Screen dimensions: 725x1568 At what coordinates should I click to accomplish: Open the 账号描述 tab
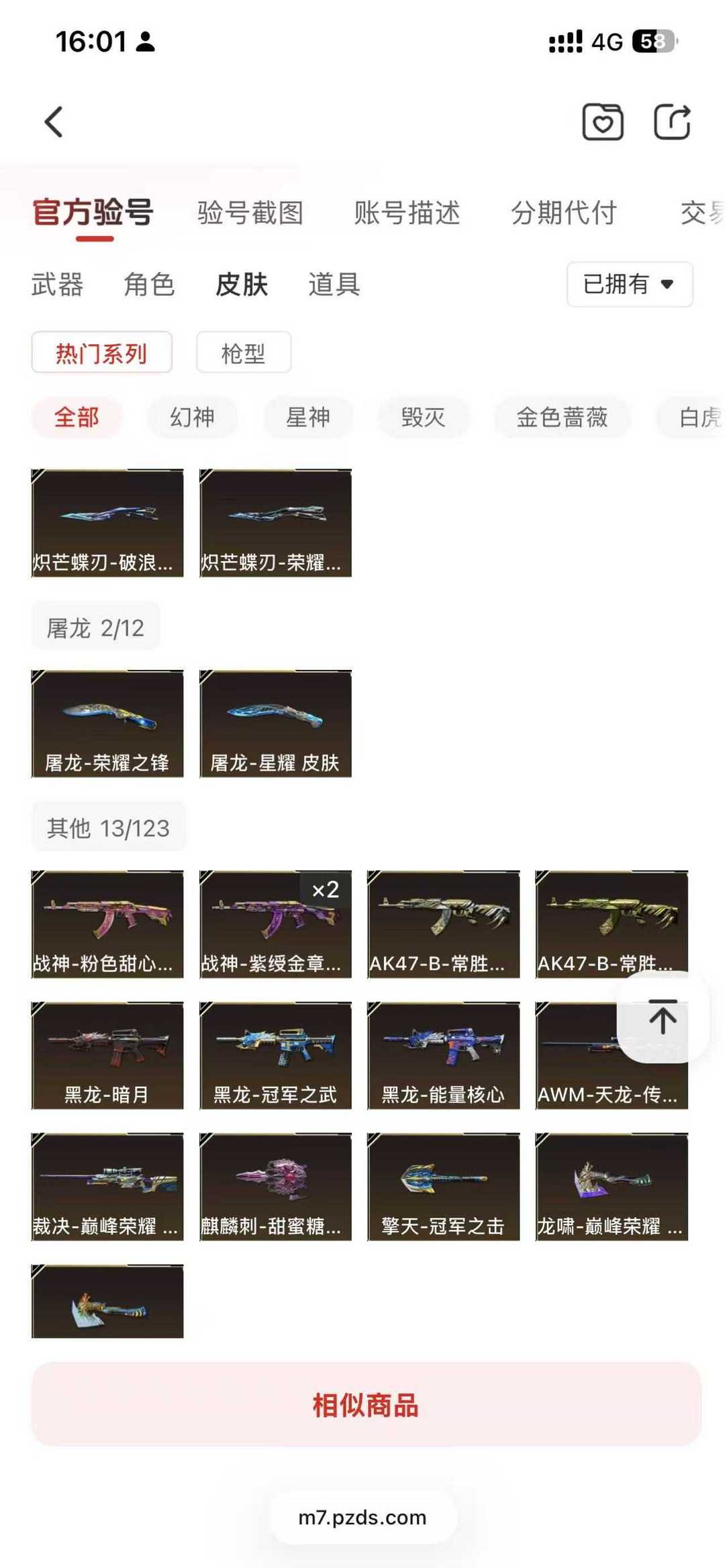click(407, 213)
